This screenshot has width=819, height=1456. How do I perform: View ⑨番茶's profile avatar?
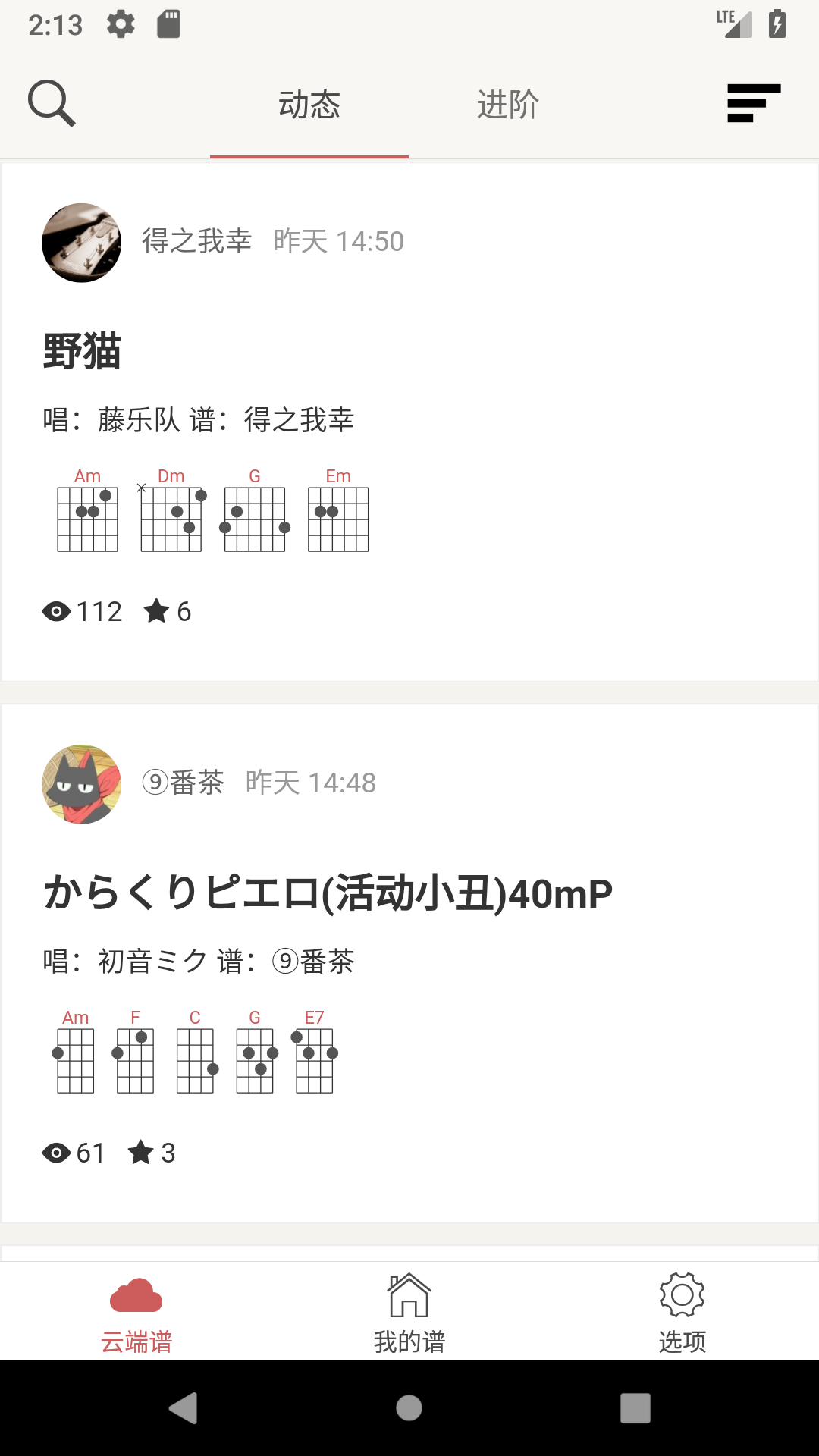coord(82,784)
